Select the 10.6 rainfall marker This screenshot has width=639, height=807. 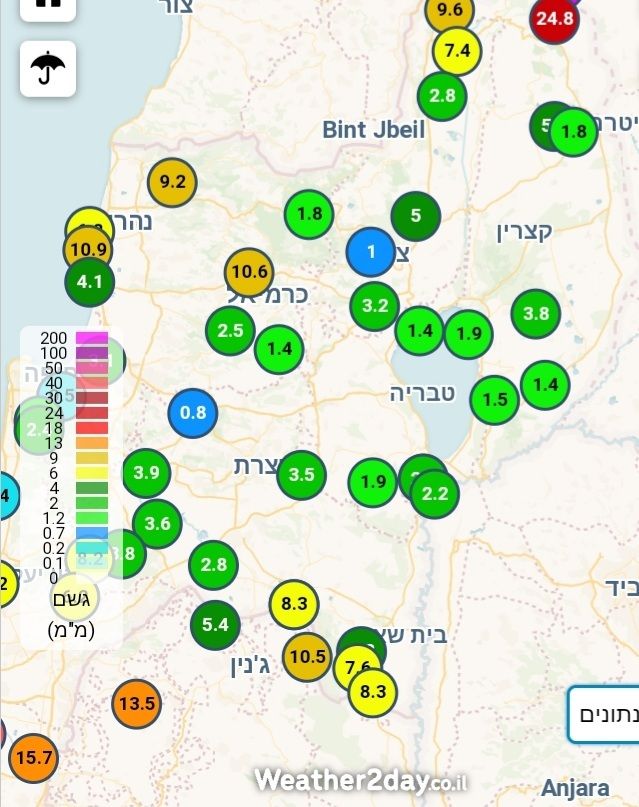pyautogui.click(x=249, y=272)
